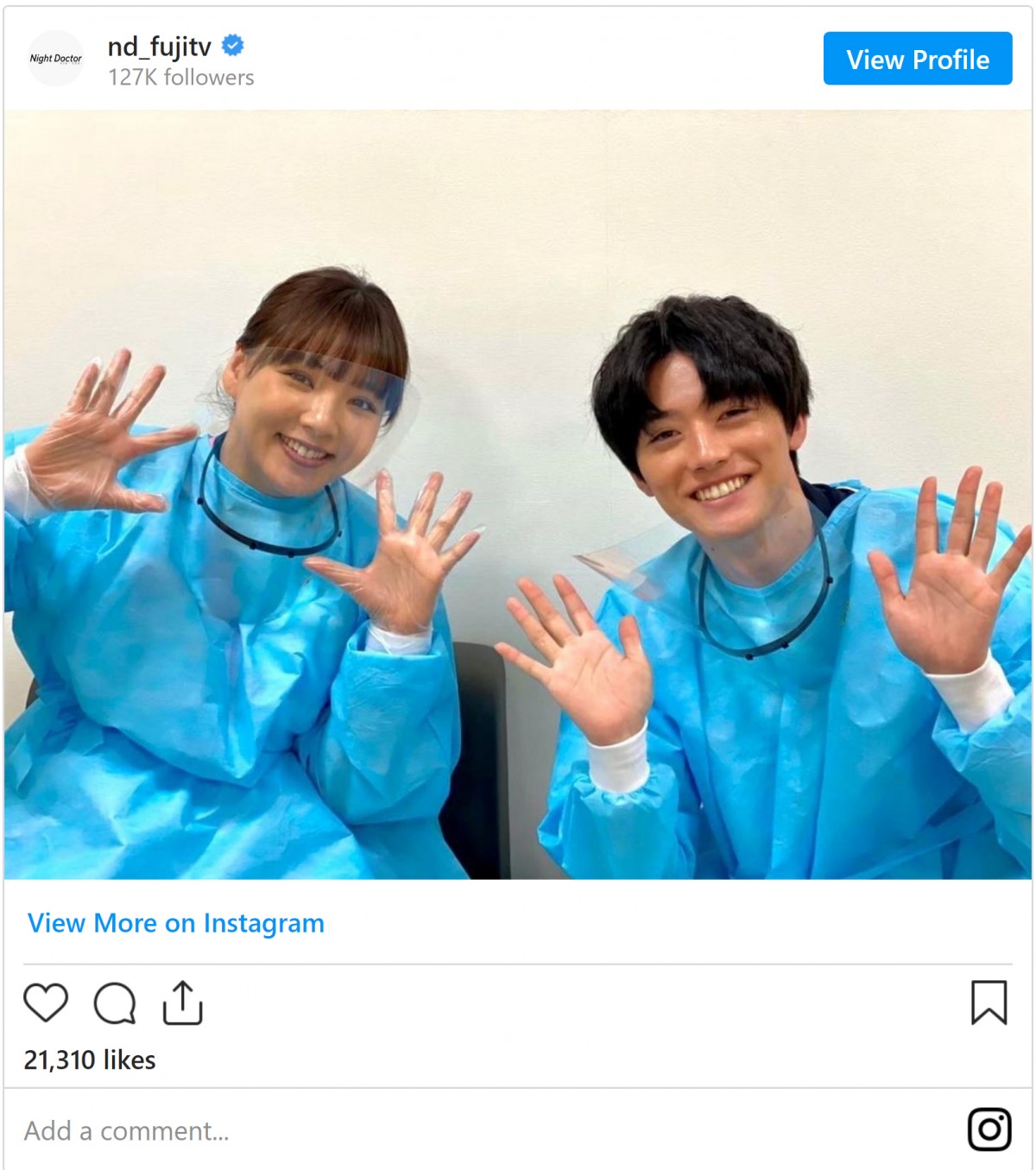Open comments via the speech bubble icon
This screenshot has height=1170, width=1036.
pyautogui.click(x=115, y=1002)
